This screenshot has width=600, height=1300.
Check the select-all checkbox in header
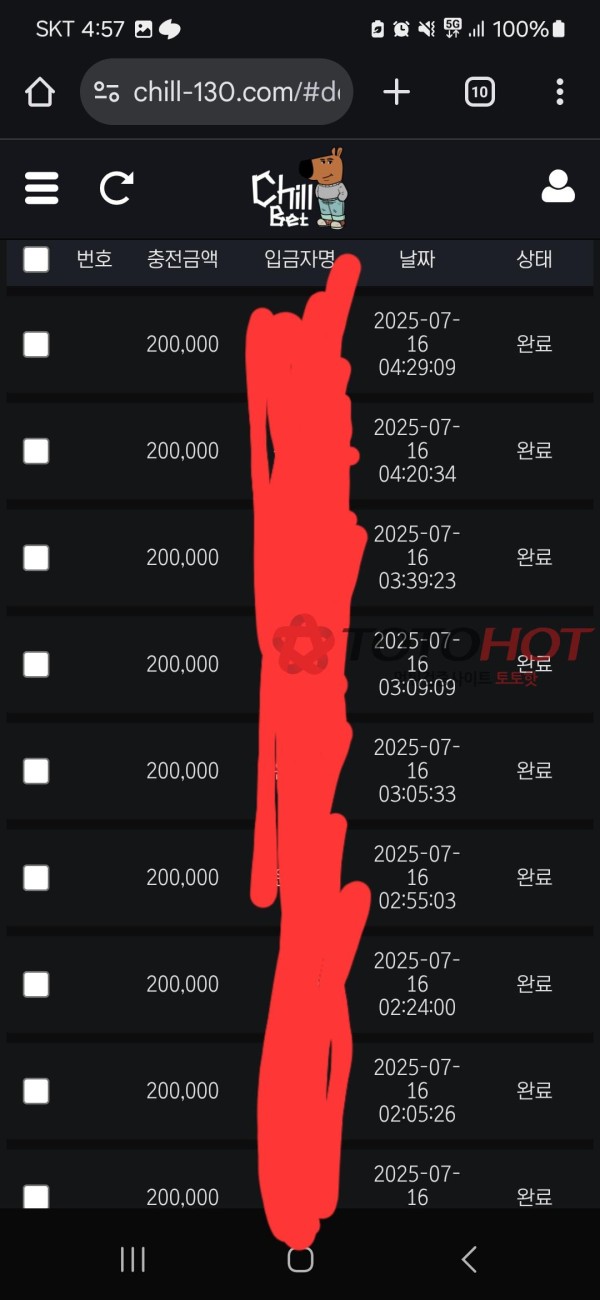pos(36,260)
